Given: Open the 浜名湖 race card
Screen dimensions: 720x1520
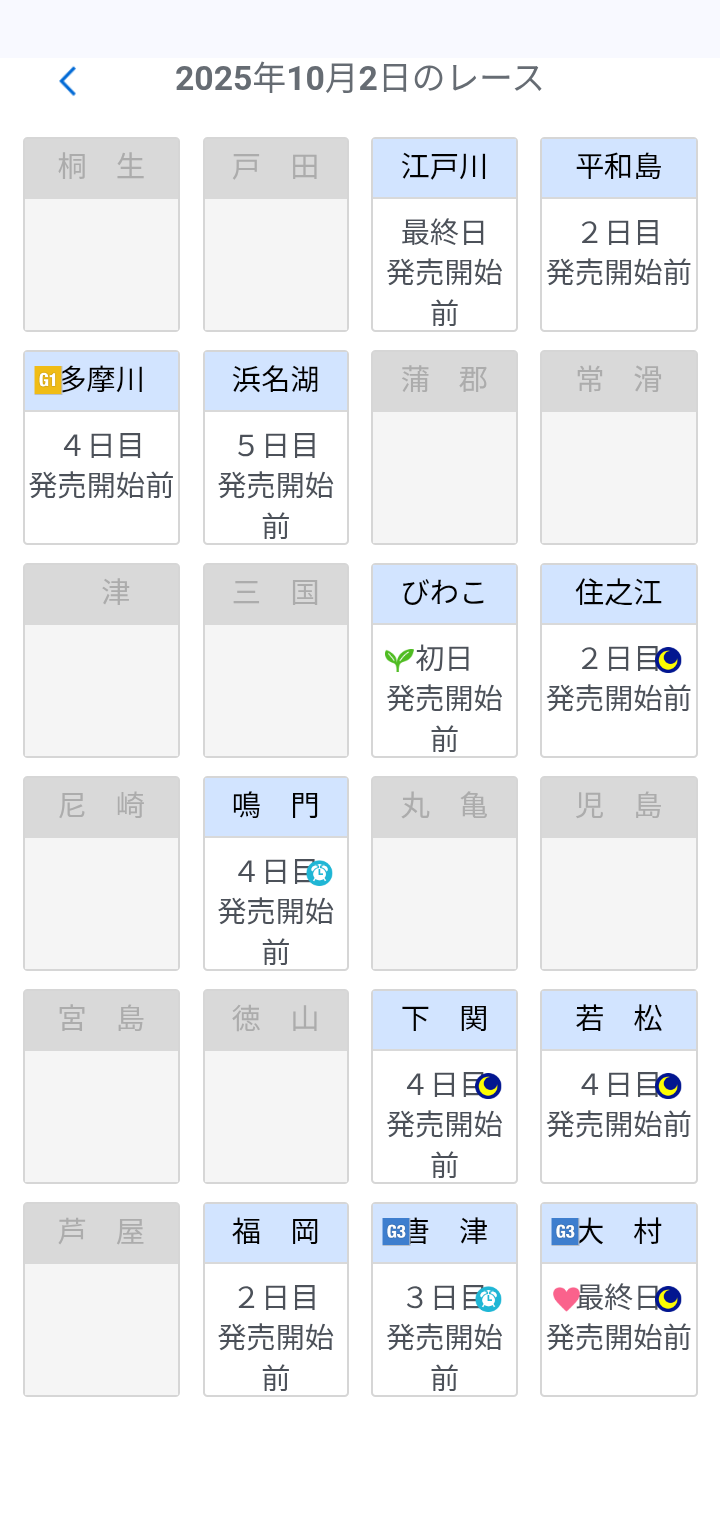Looking at the screenshot, I should tap(276, 447).
